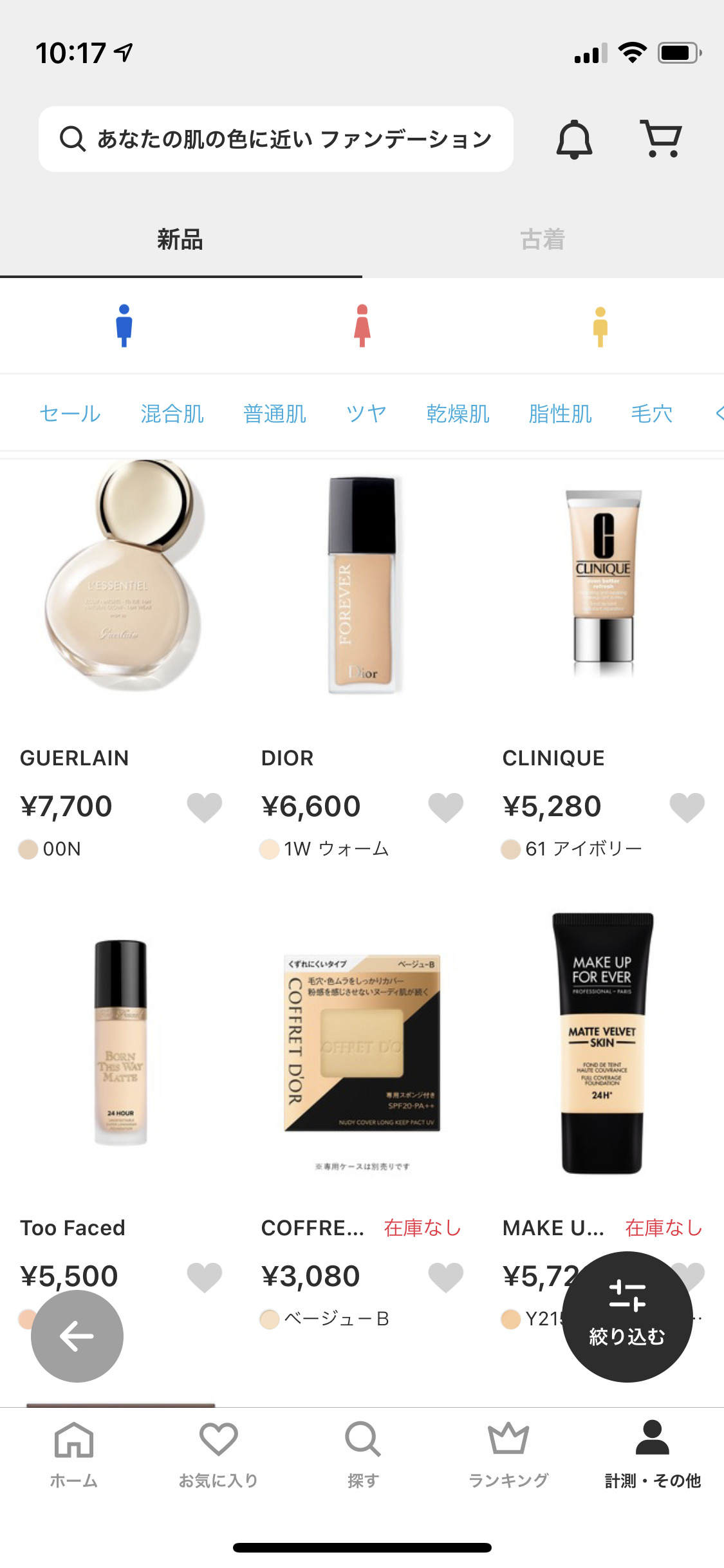Go back with the floating arrow
Screen dimensions: 724x1568
point(77,1336)
